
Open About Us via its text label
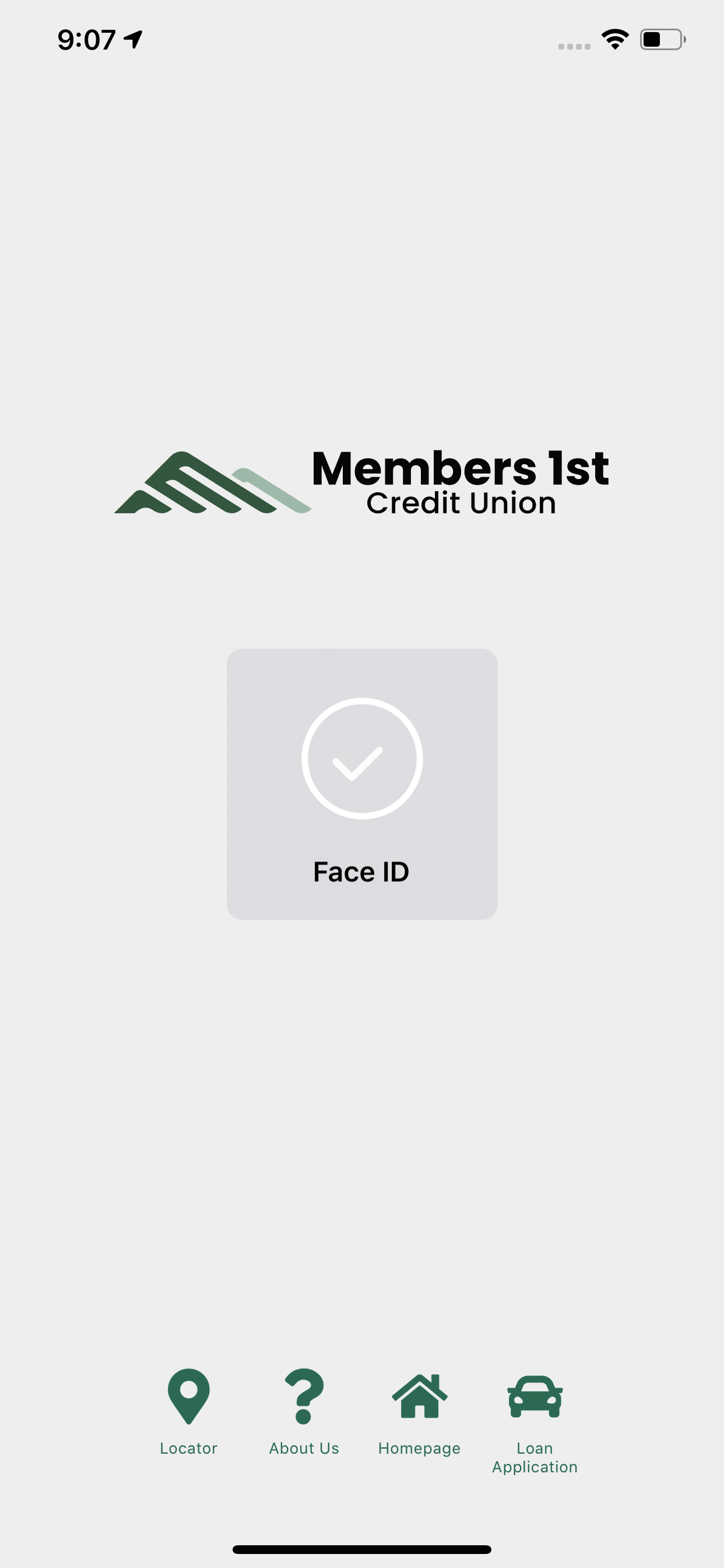coord(304,1448)
